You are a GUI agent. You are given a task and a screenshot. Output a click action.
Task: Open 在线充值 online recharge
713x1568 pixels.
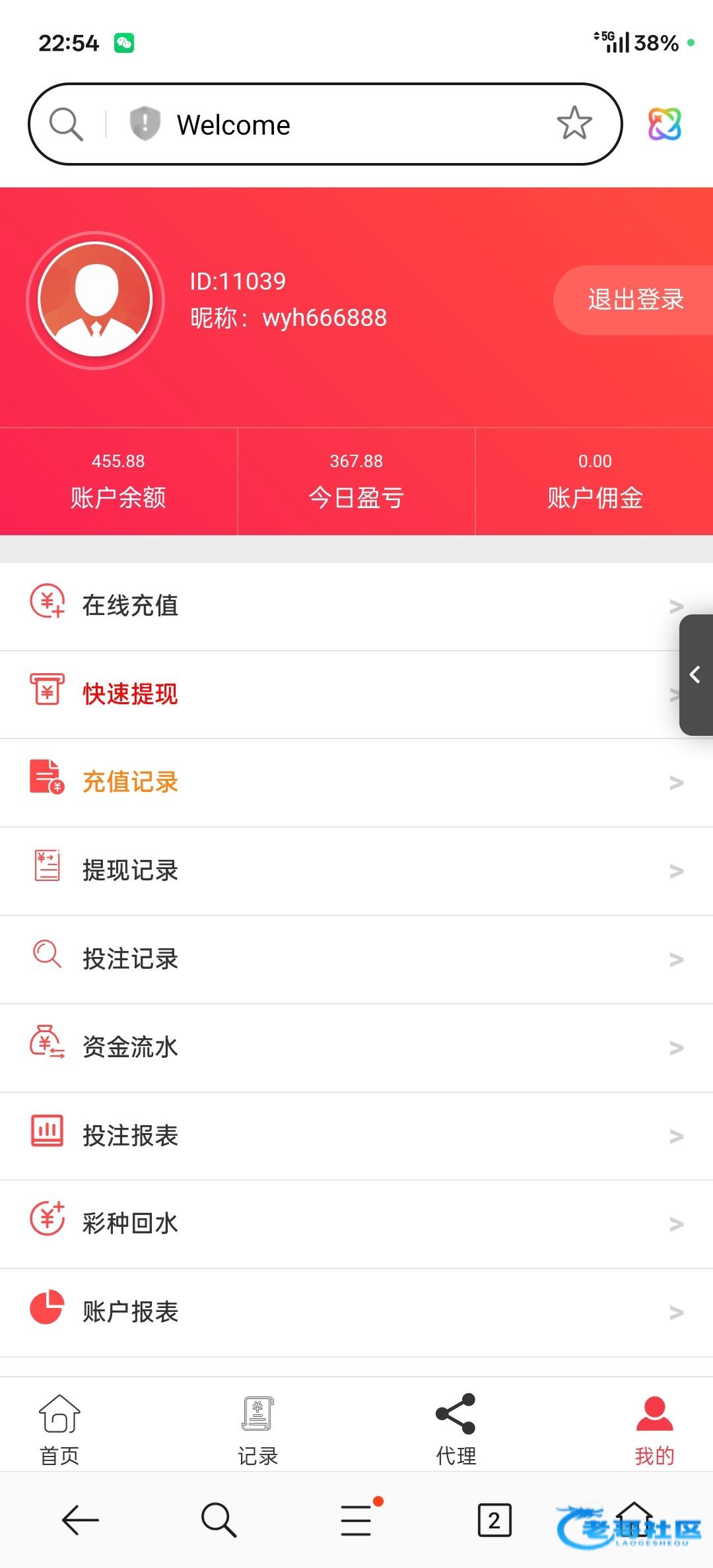click(356, 606)
